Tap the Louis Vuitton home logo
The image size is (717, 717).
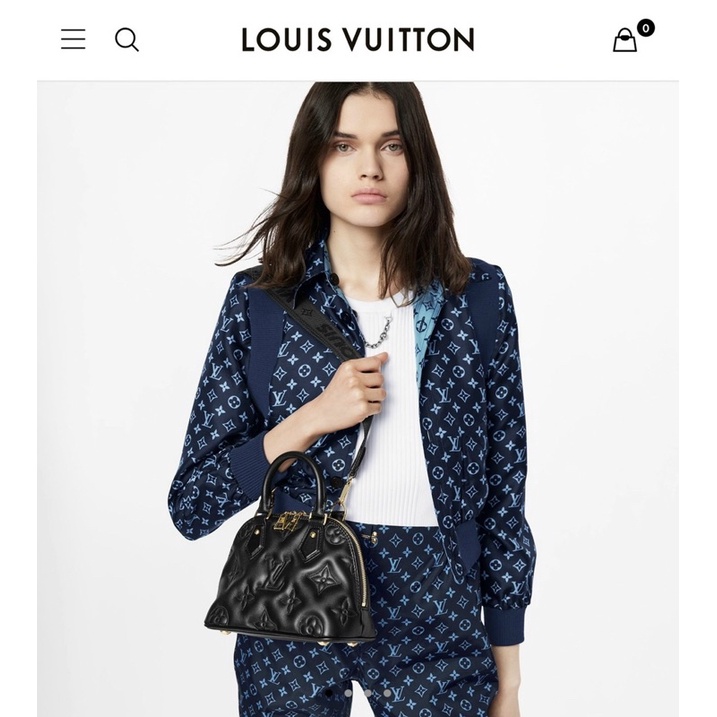[x=358, y=40]
